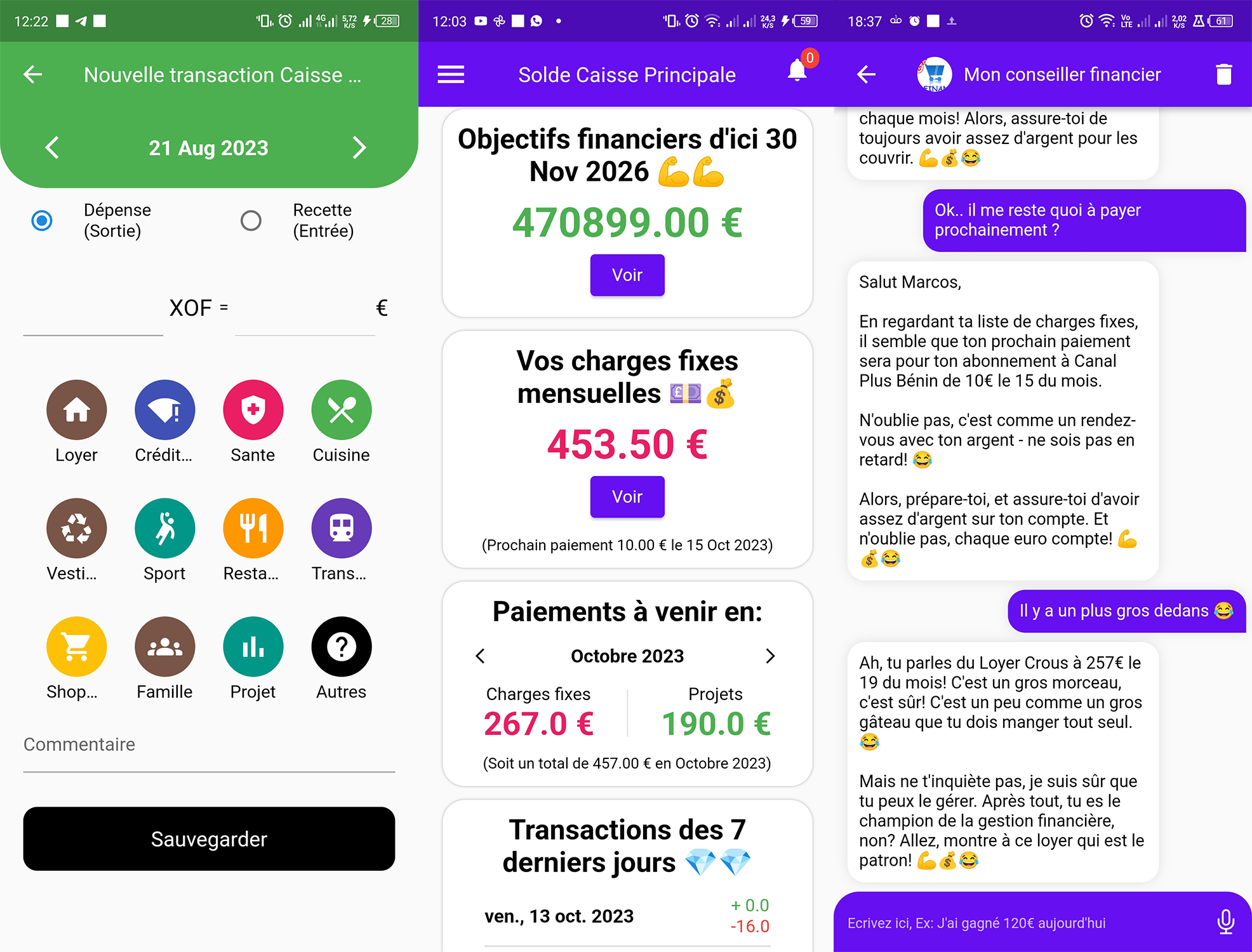Choose the Loyer category
This screenshot has width=1252, height=952.
coord(76,410)
